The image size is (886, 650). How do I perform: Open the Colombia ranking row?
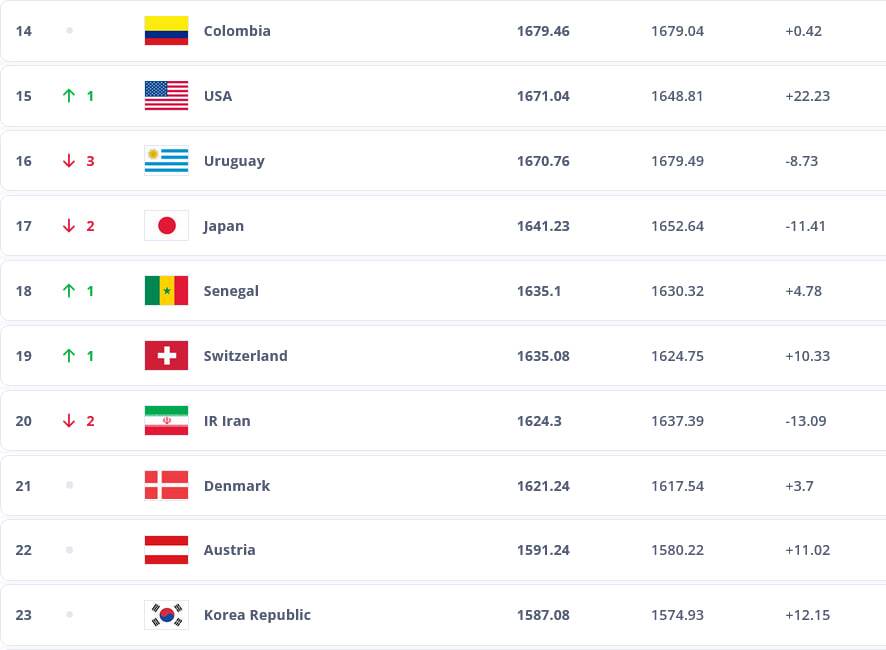[237, 31]
